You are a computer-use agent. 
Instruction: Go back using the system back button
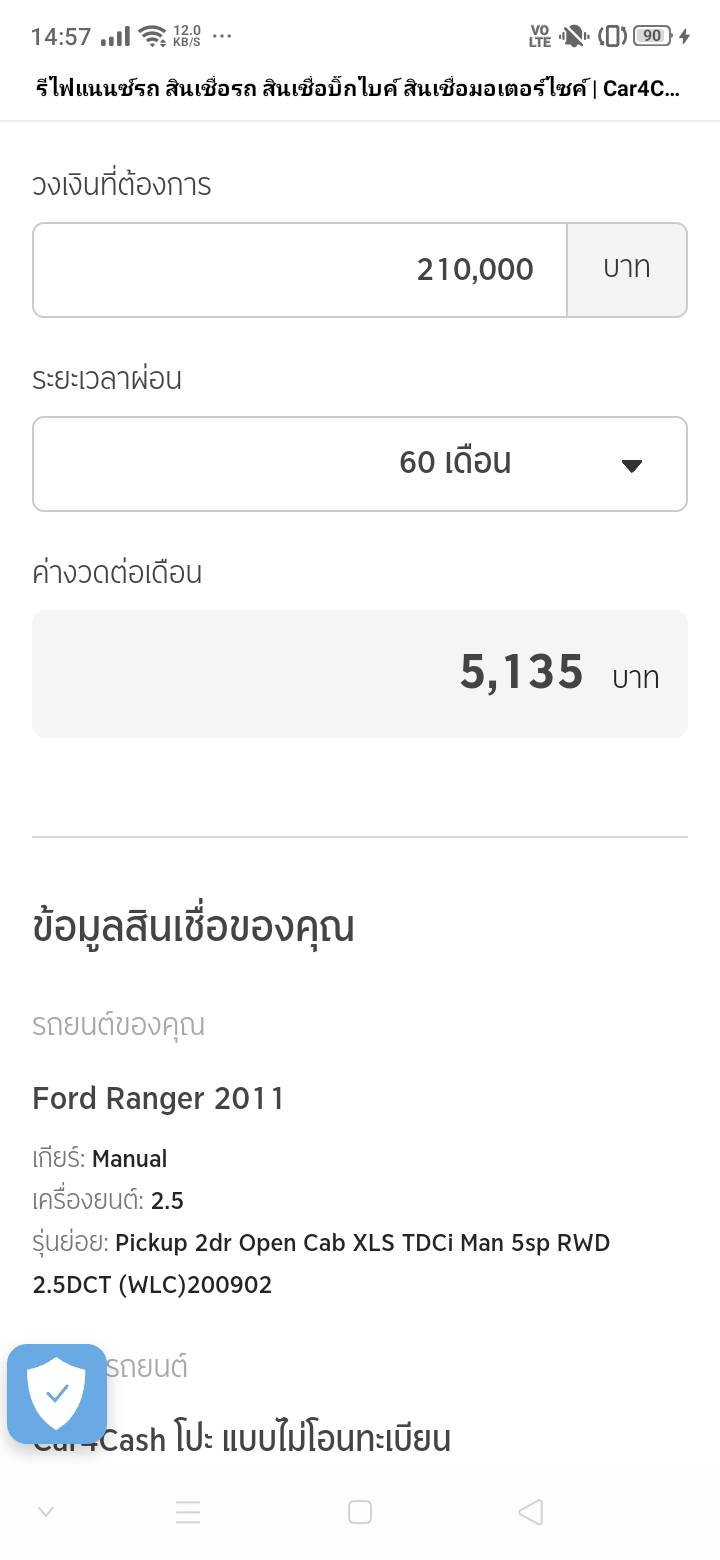point(531,1512)
